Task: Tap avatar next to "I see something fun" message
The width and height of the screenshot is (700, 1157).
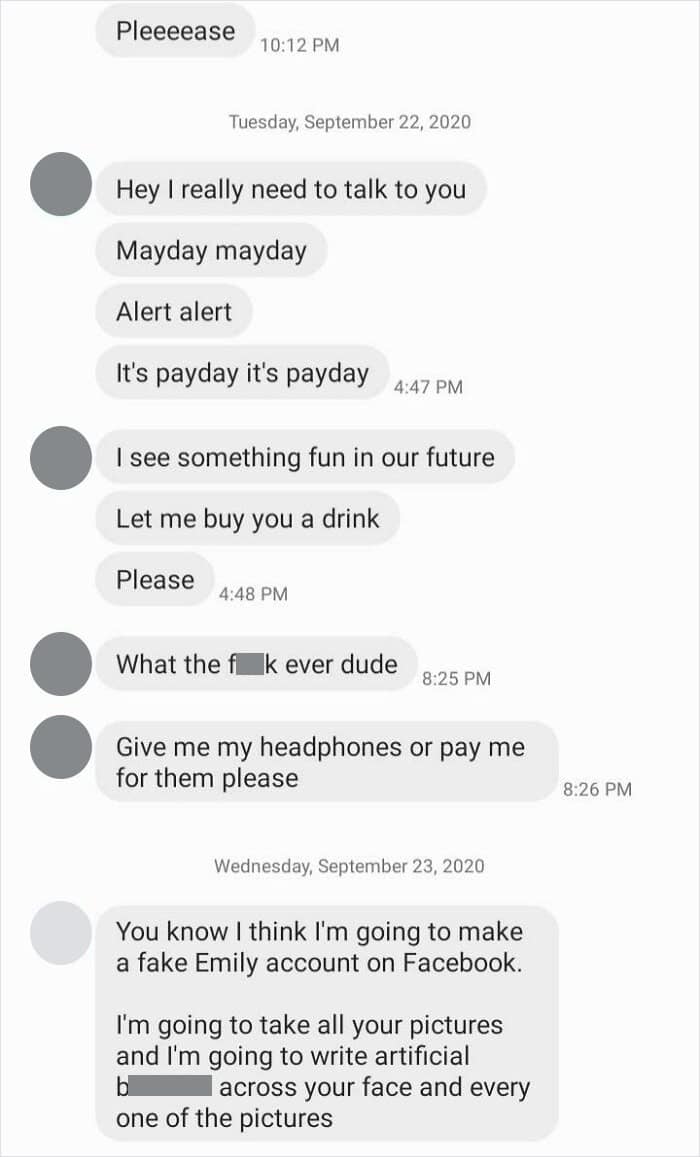Action: point(62,458)
